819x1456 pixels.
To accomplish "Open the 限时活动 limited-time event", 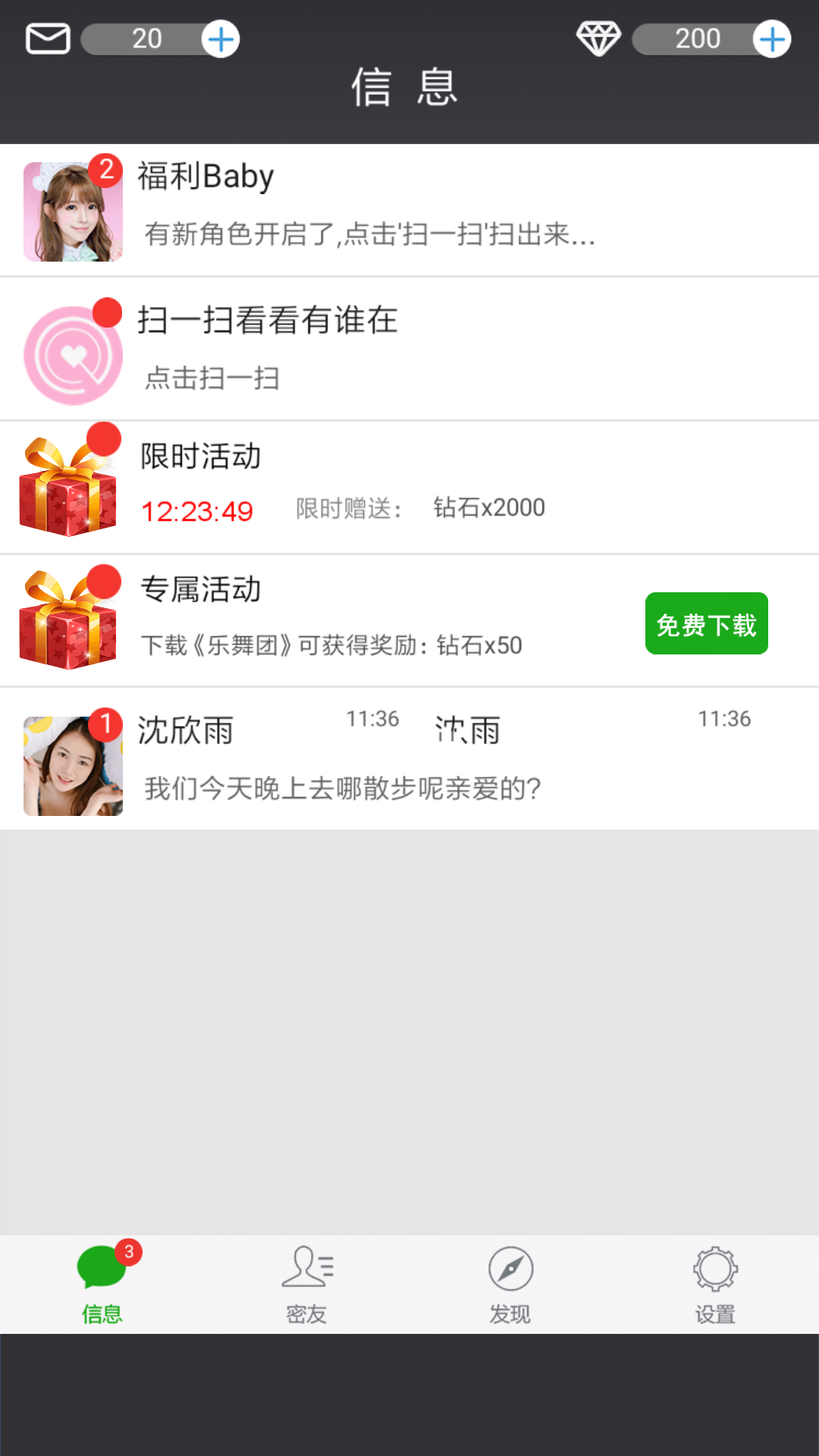I will point(409,487).
